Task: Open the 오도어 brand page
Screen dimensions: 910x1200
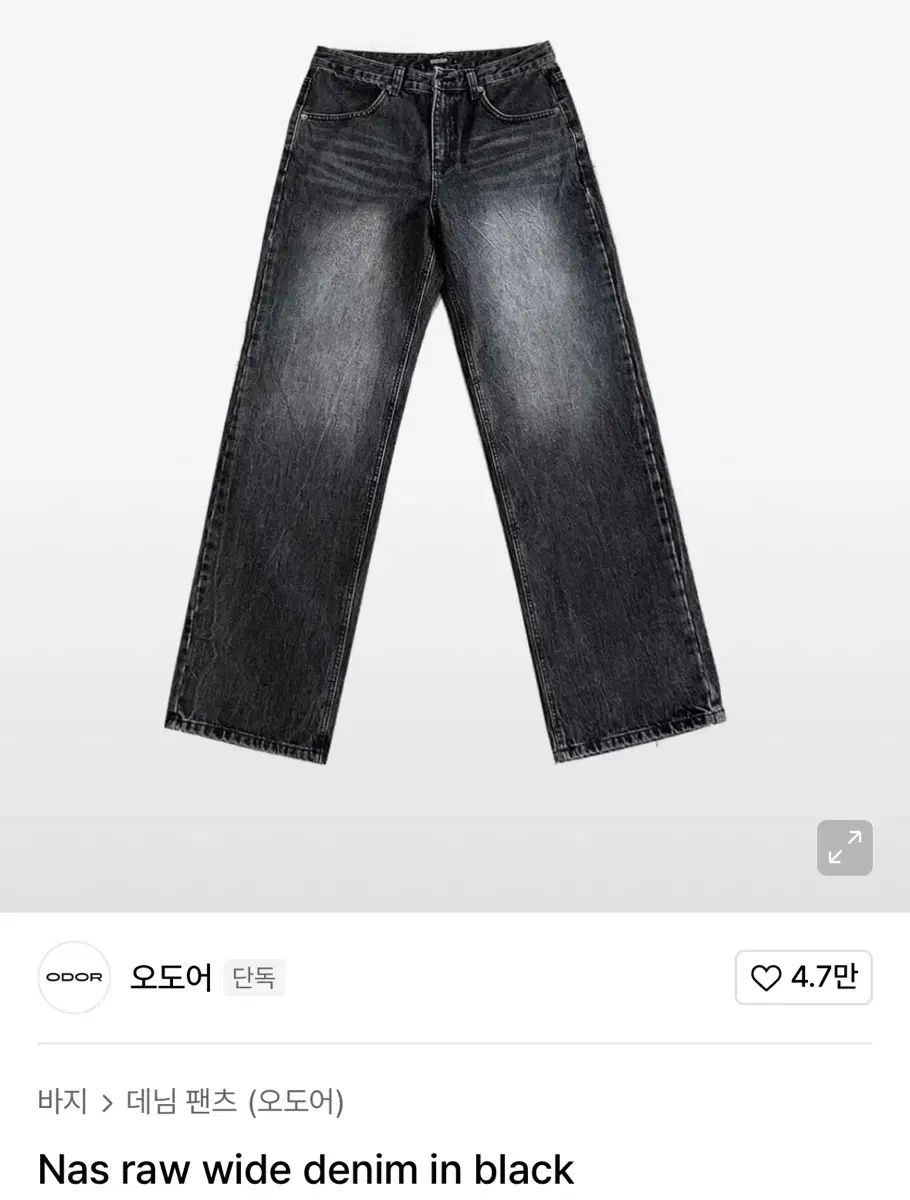Action: click(x=171, y=977)
